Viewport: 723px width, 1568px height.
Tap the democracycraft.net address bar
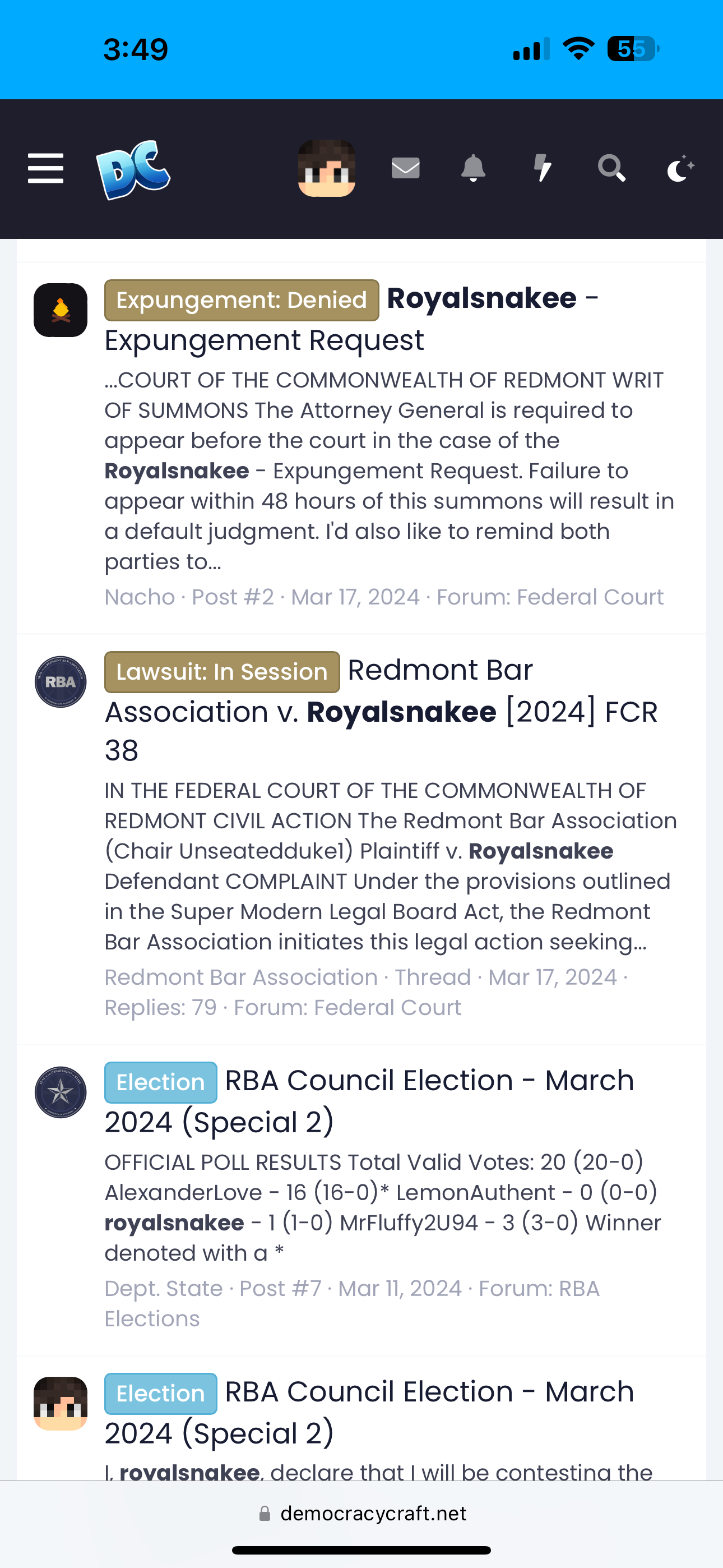pos(361,1513)
